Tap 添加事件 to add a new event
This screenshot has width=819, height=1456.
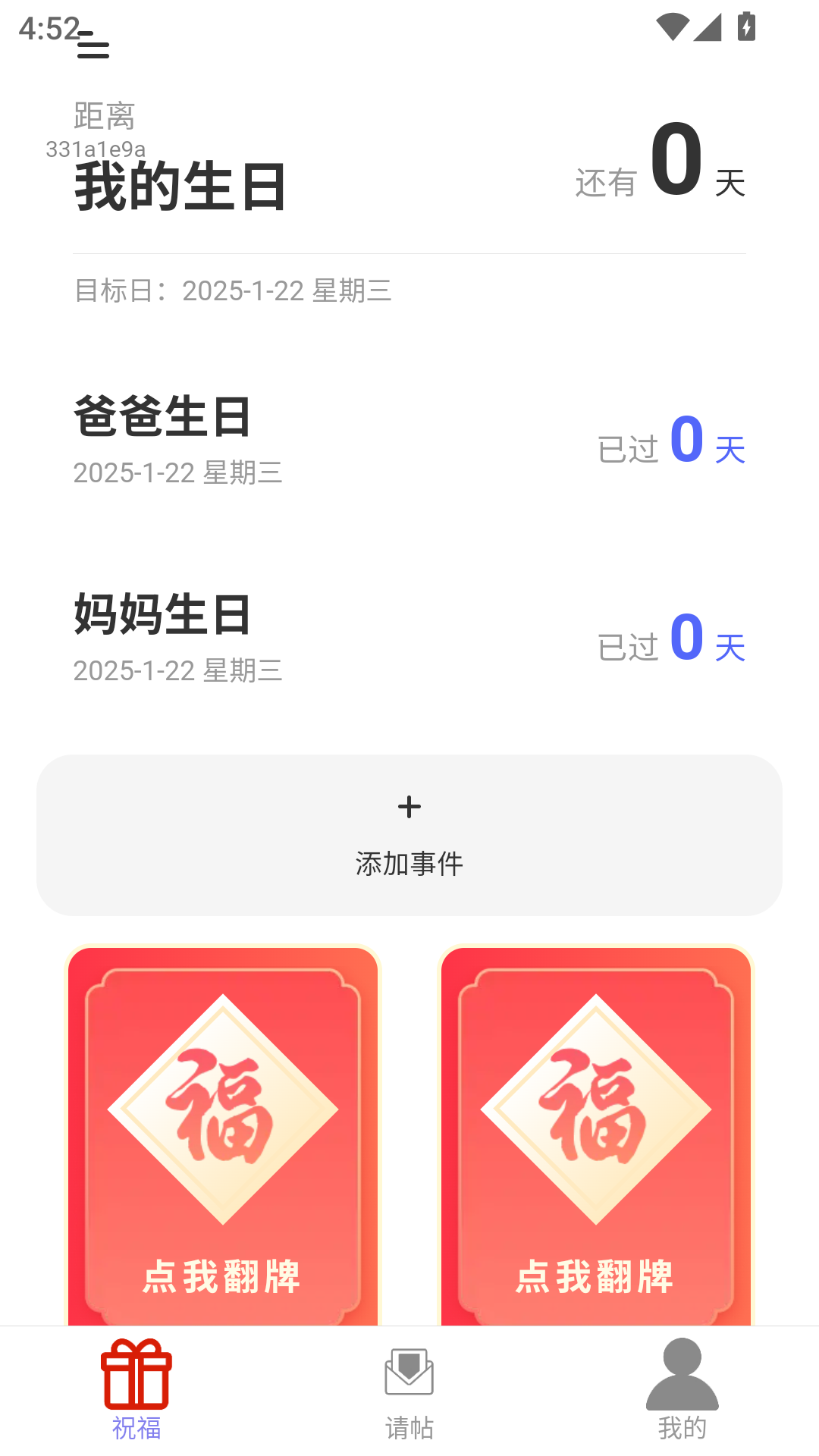click(409, 861)
